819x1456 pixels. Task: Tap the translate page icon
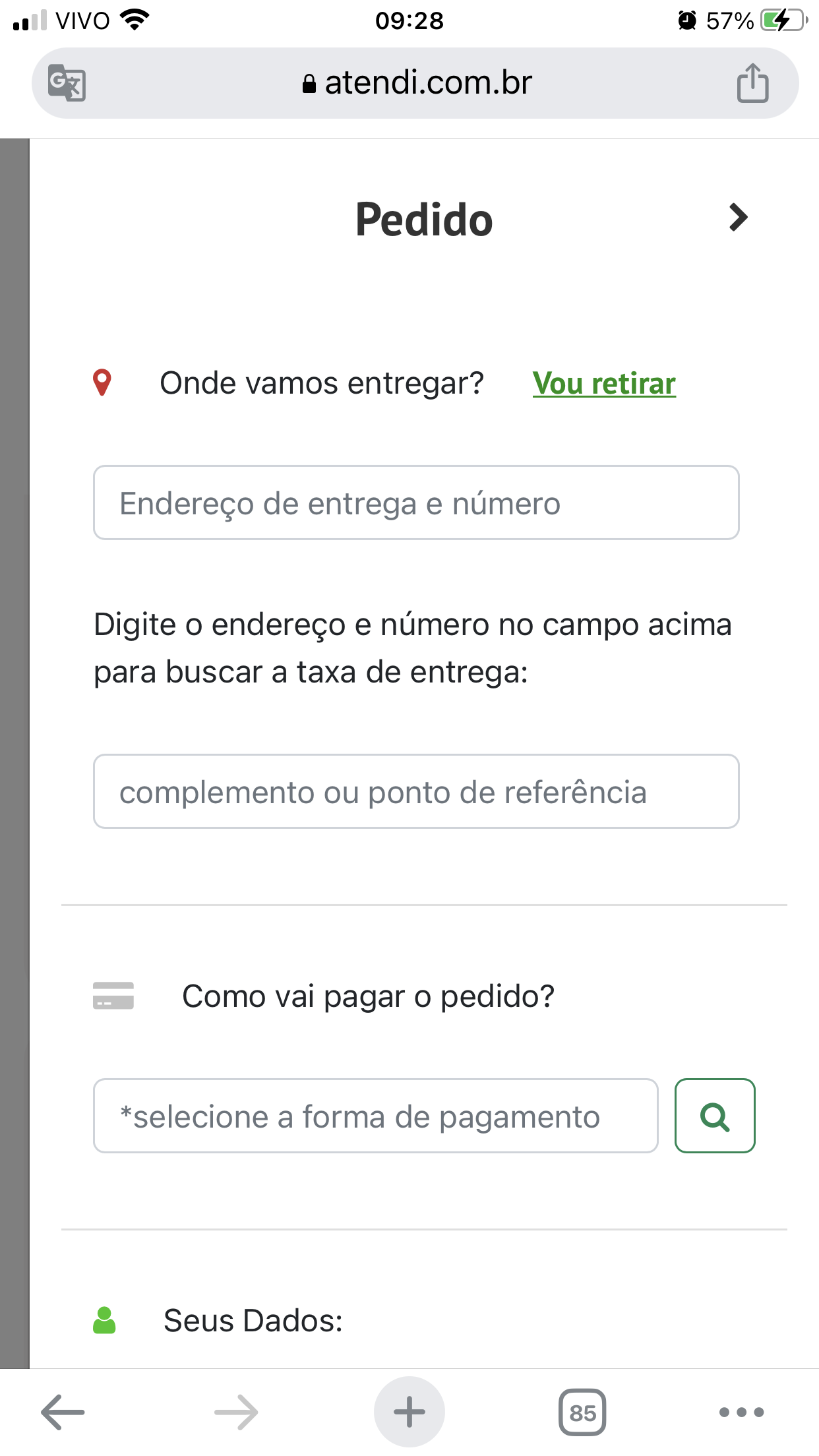pyautogui.click(x=67, y=83)
